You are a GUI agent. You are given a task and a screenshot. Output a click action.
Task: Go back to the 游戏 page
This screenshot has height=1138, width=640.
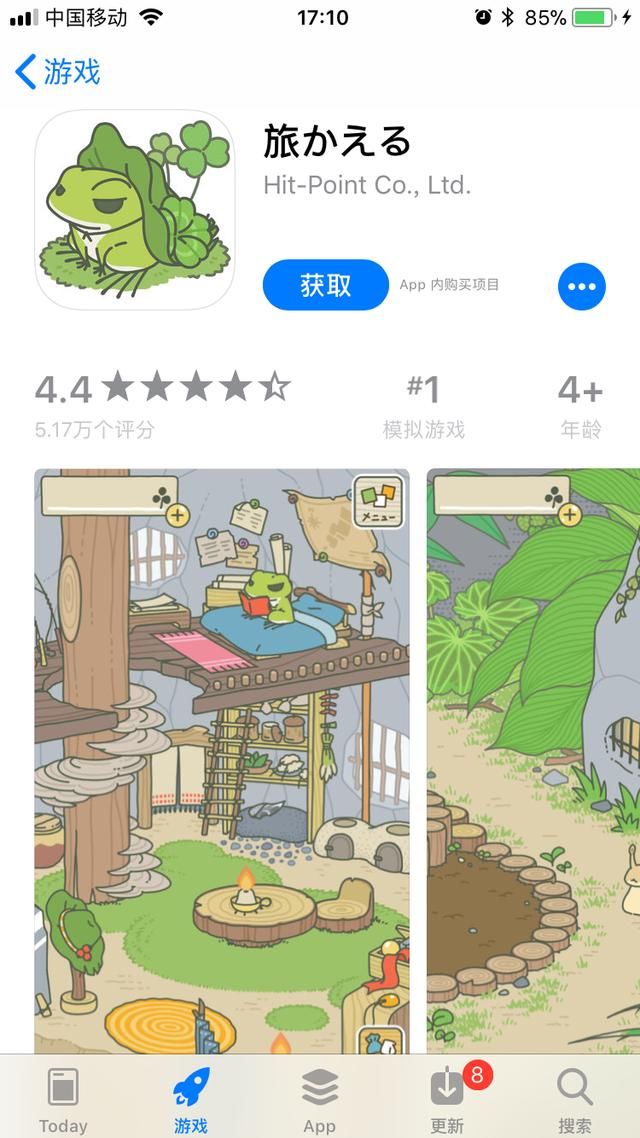(58, 72)
